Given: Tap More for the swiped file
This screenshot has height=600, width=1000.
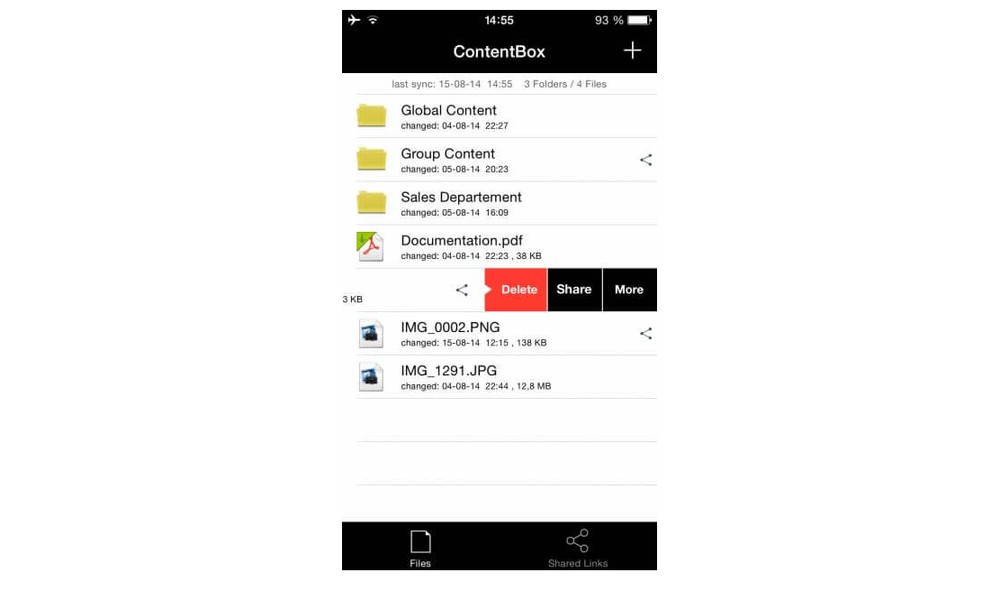Looking at the screenshot, I should coord(629,290).
